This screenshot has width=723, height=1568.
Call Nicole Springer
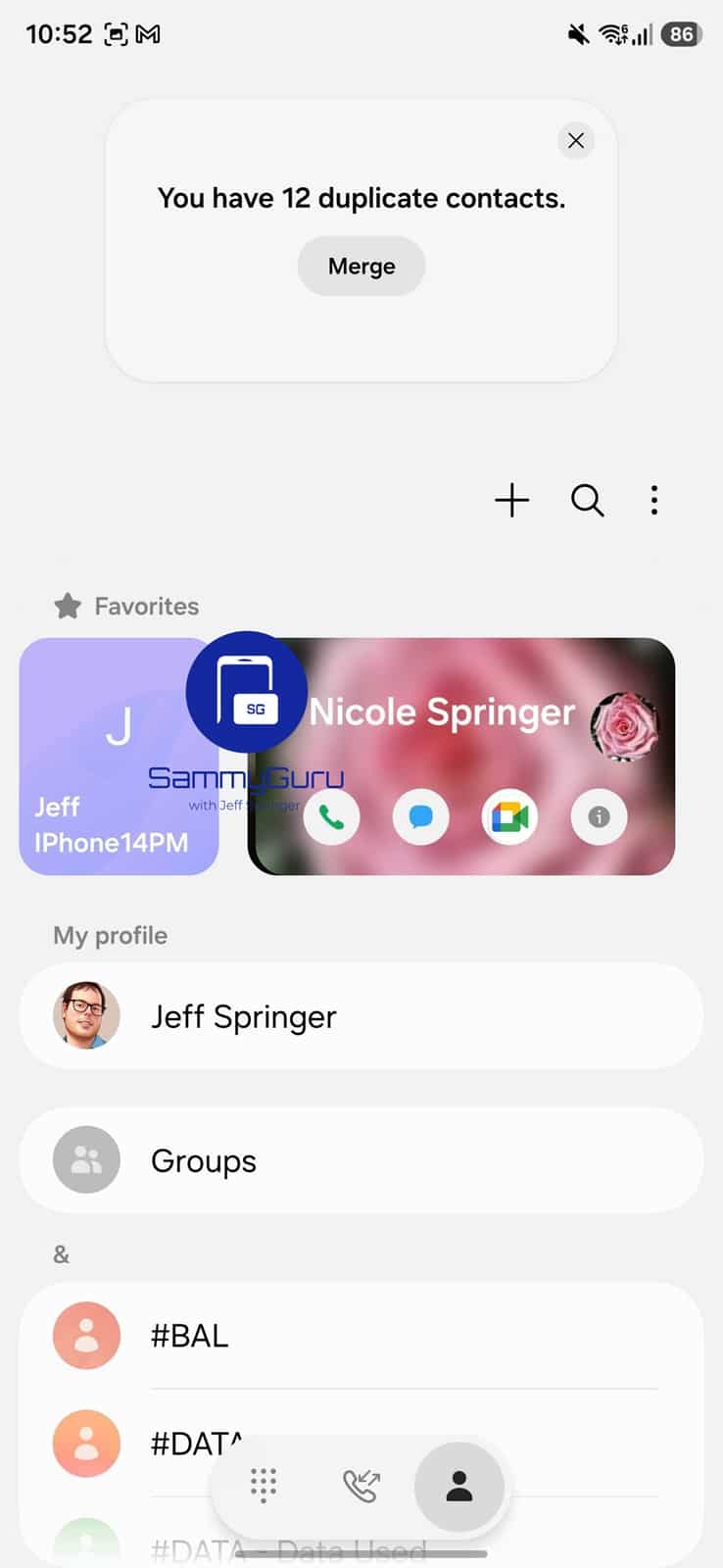[x=331, y=816]
